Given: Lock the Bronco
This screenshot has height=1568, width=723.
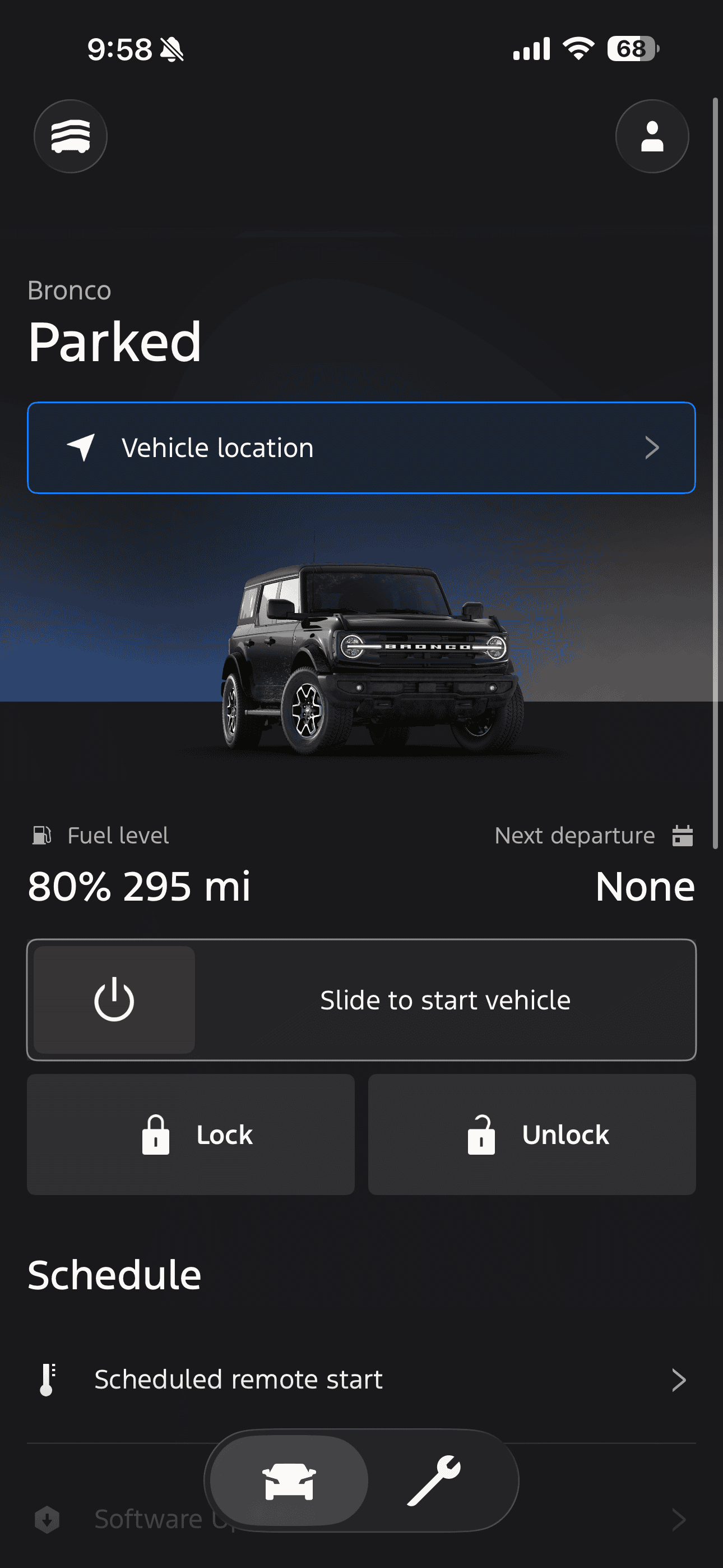Looking at the screenshot, I should point(191,1135).
